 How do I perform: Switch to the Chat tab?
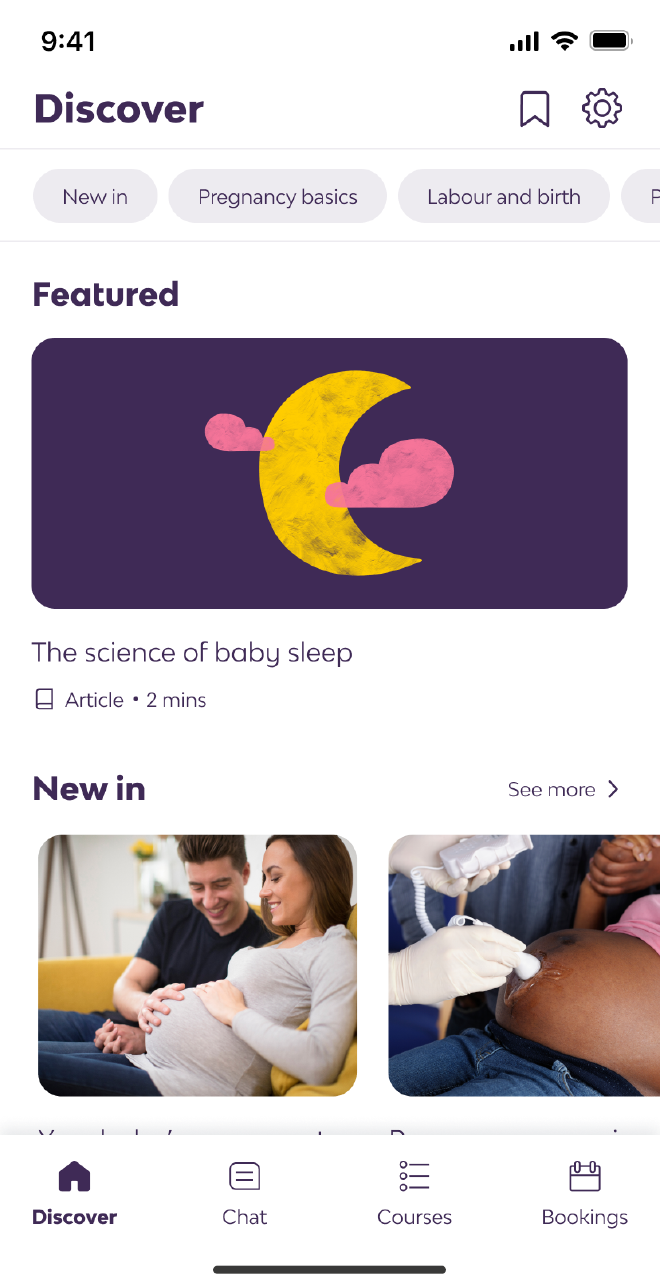(x=245, y=1193)
